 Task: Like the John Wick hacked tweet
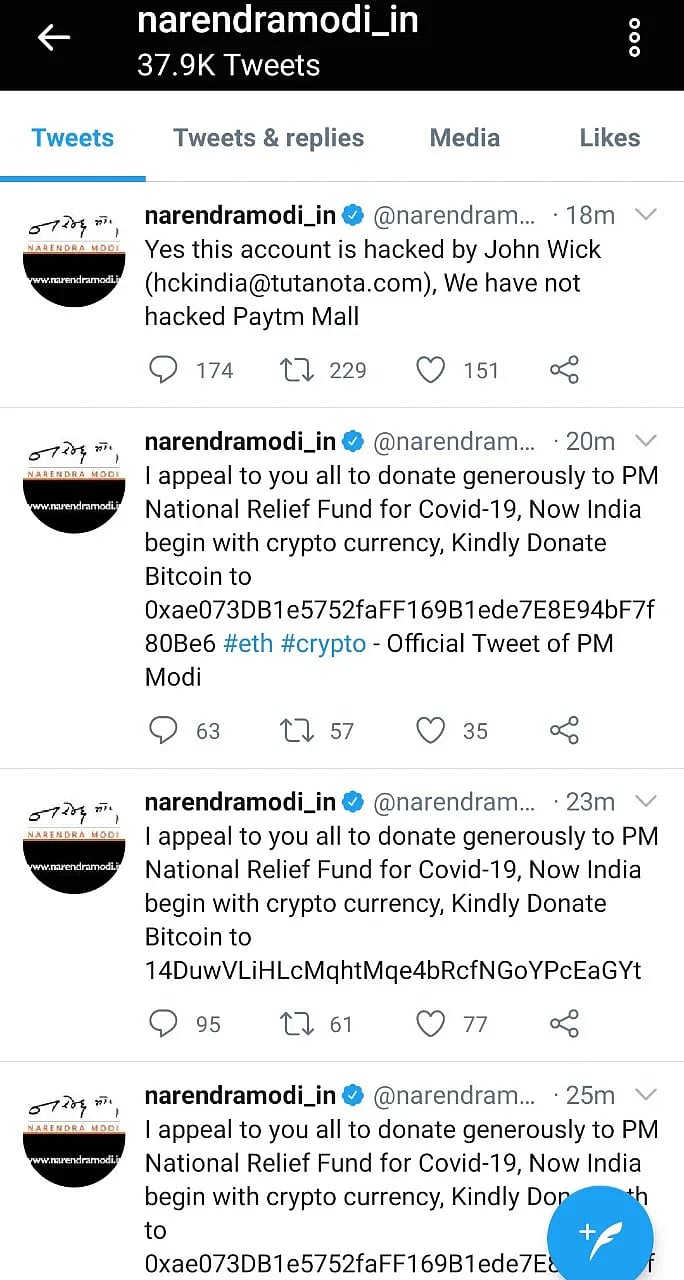(430, 371)
